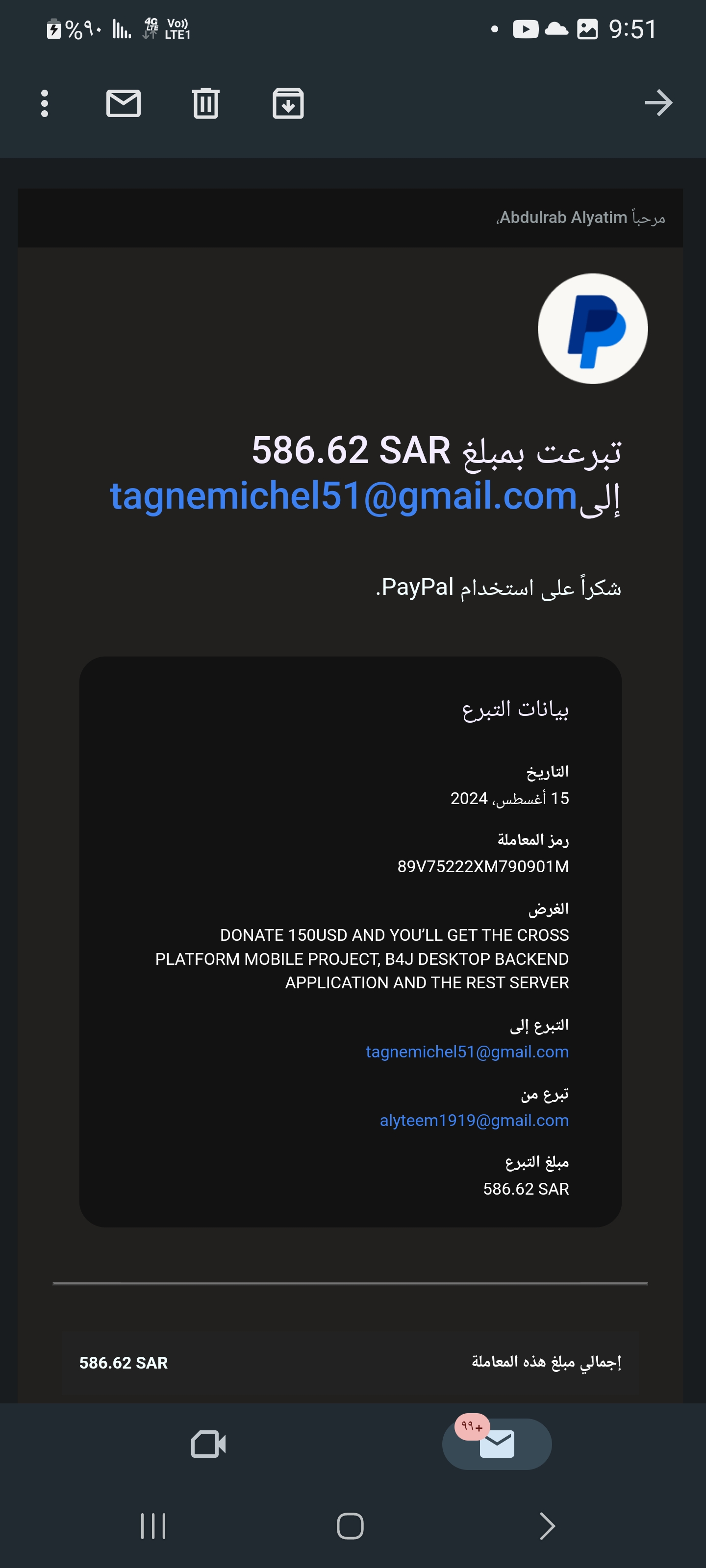Open the recent apps view
706x1568 pixels.
tap(153, 1526)
